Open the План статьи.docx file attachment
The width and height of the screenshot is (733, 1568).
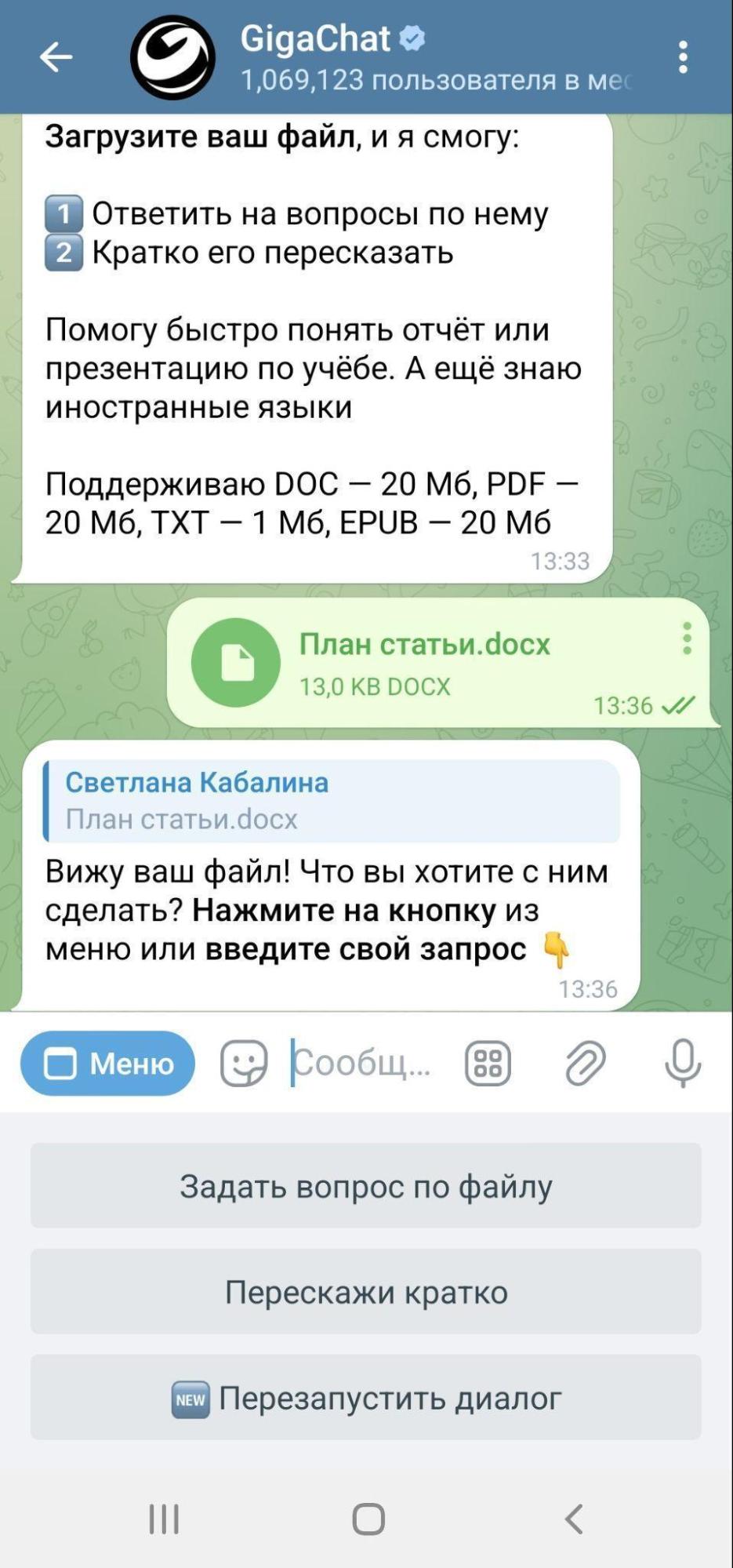236,663
